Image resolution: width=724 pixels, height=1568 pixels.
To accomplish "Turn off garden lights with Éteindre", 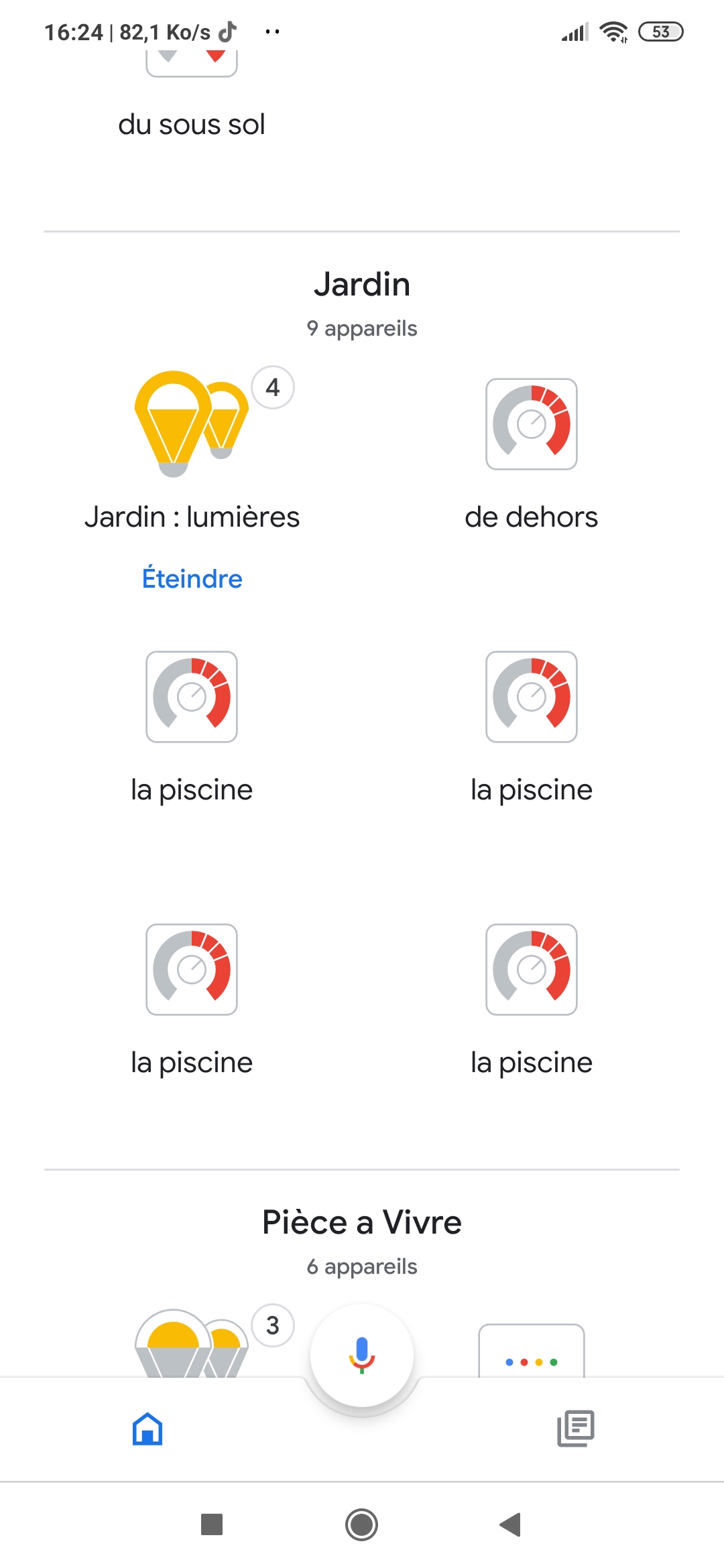I will pyautogui.click(x=192, y=578).
